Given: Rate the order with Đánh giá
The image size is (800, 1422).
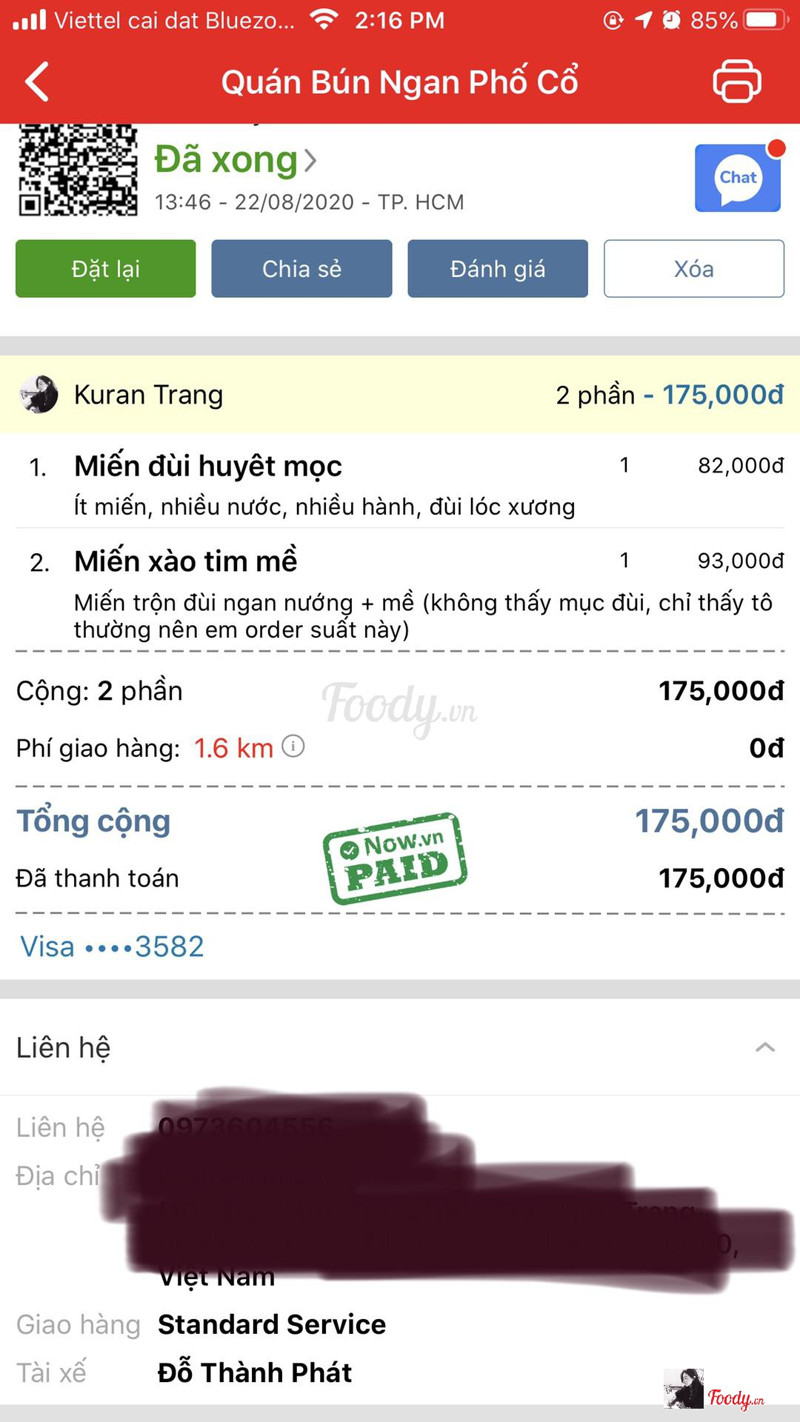Looking at the screenshot, I should point(497,269).
